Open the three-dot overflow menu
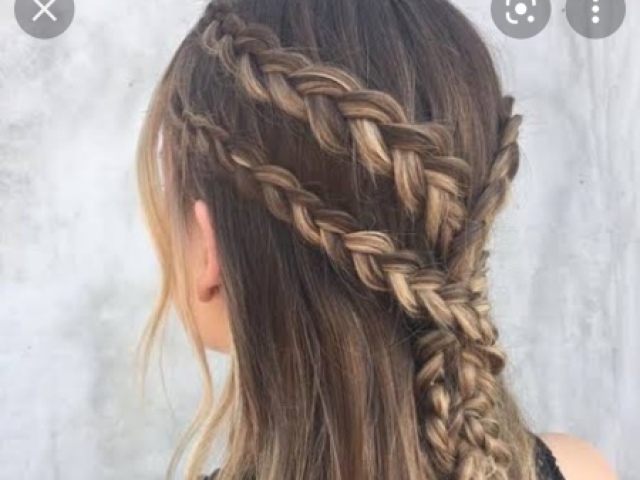Viewport: 640px width, 480px height. [x=594, y=13]
